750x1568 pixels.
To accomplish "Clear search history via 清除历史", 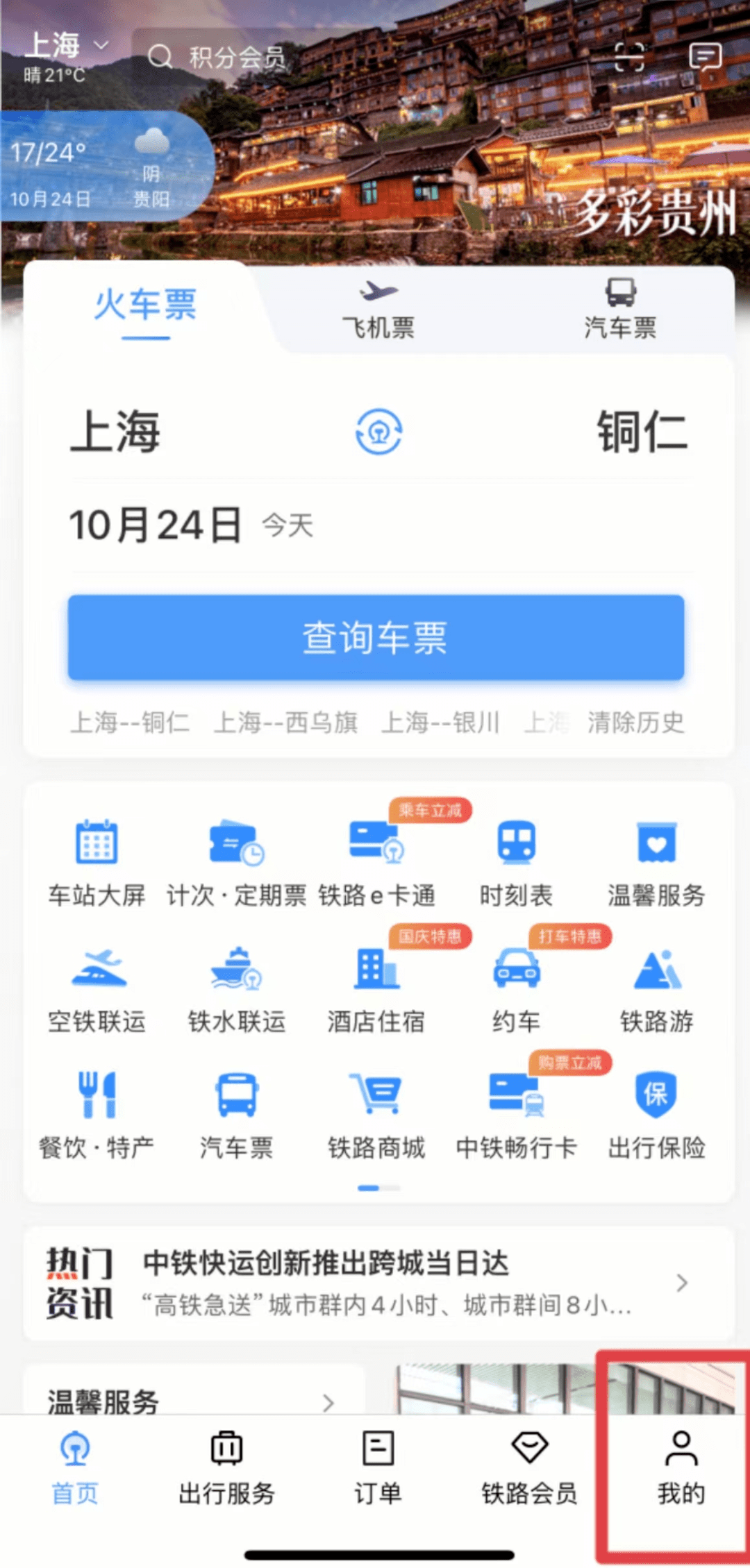I will (635, 723).
